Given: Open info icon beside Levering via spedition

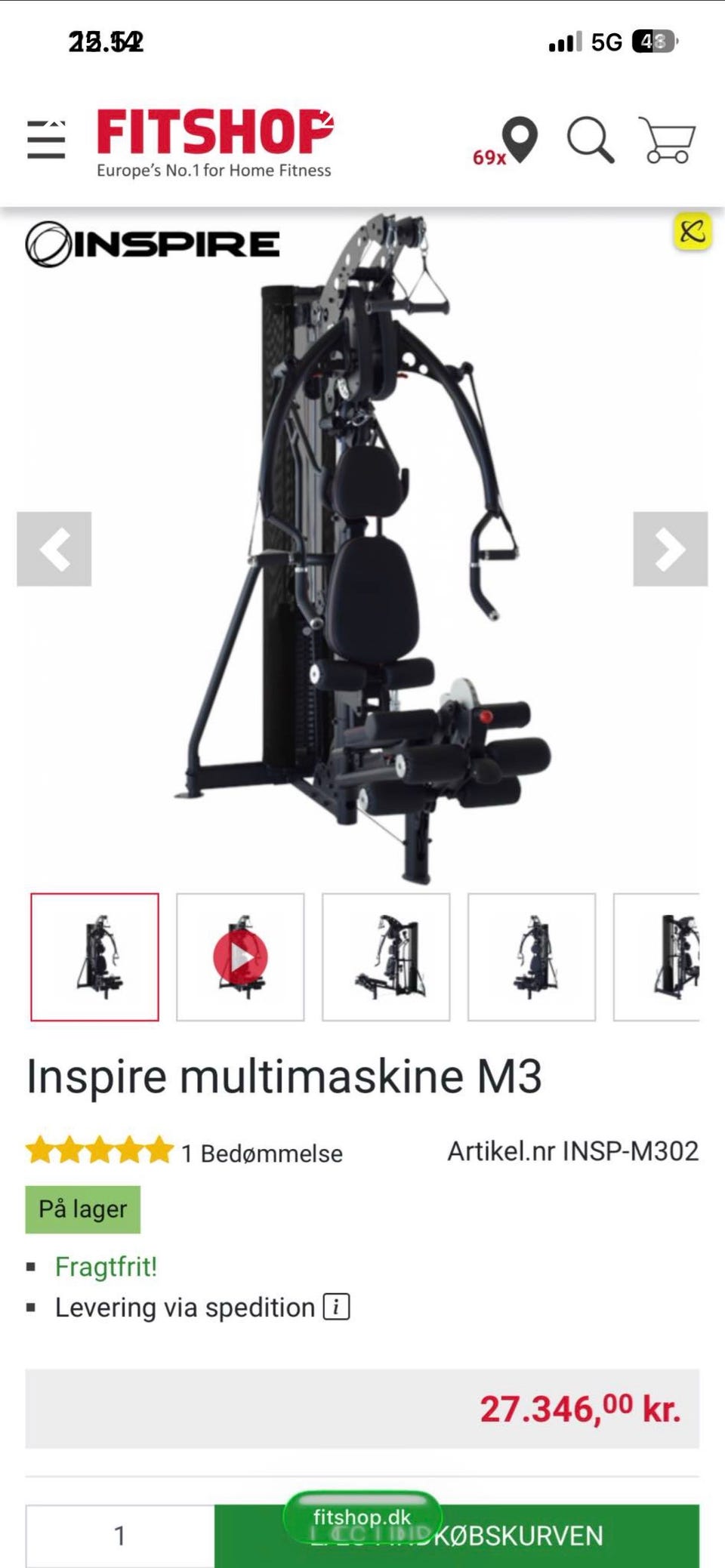Looking at the screenshot, I should [x=337, y=1307].
